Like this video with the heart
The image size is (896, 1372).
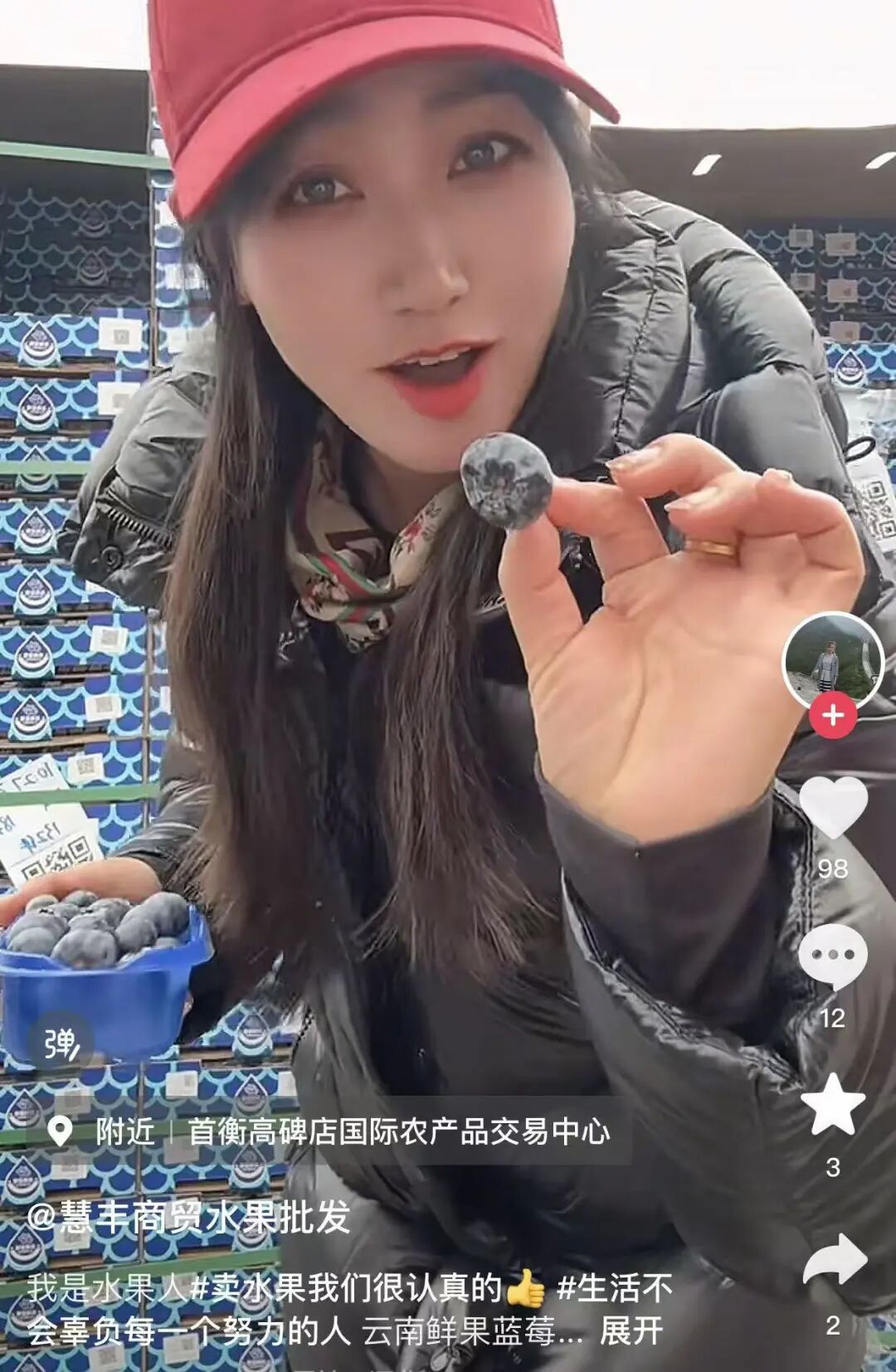point(833,807)
